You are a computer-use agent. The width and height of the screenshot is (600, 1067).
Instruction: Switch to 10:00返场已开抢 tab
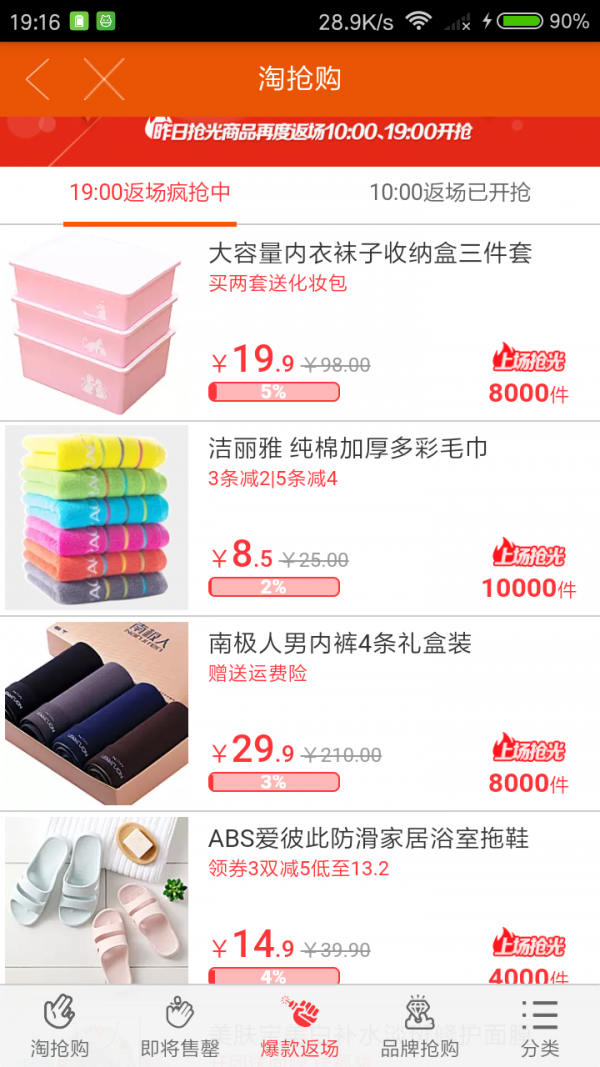coord(450,193)
